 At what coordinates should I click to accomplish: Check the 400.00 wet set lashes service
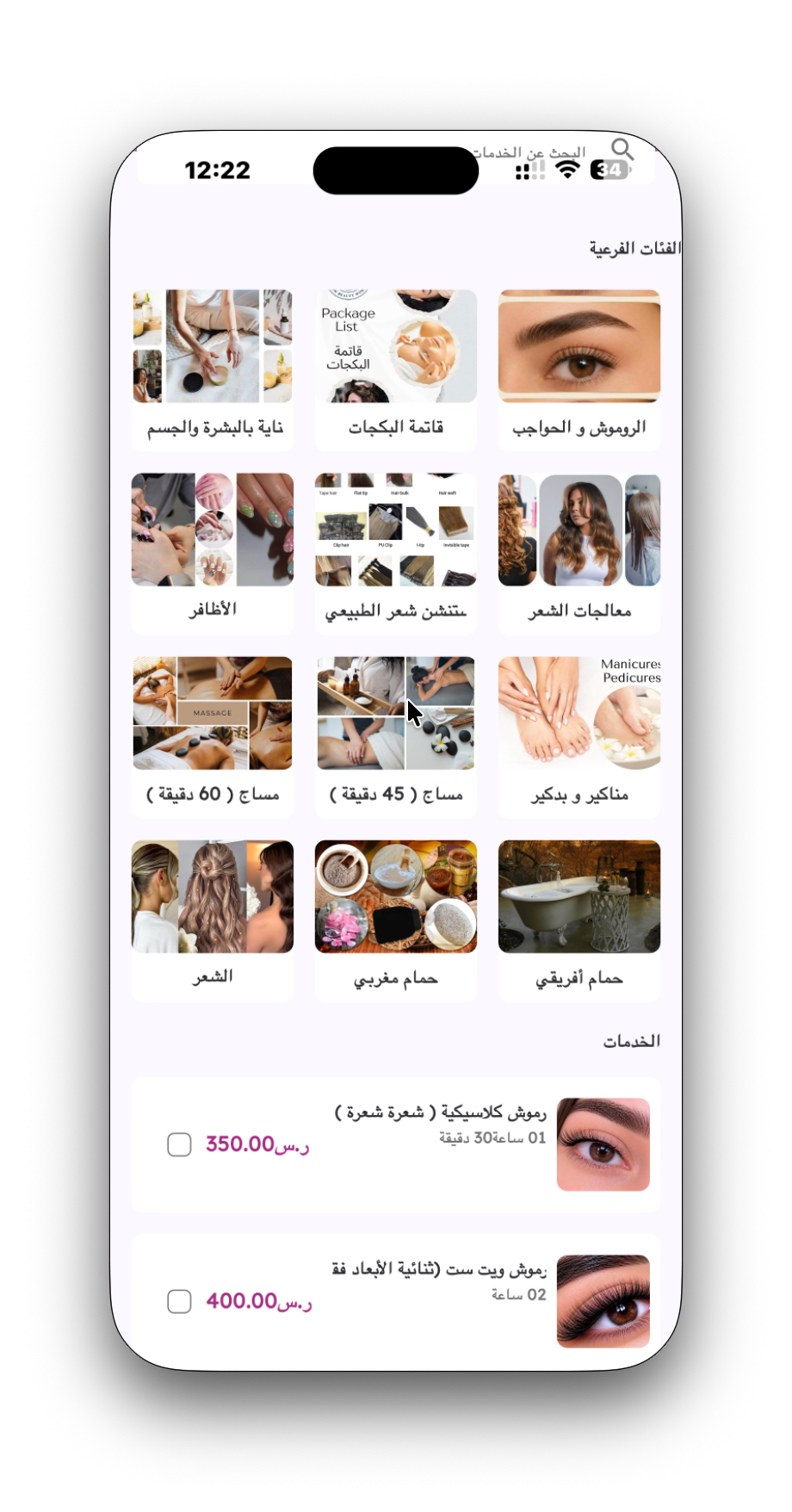179,1301
